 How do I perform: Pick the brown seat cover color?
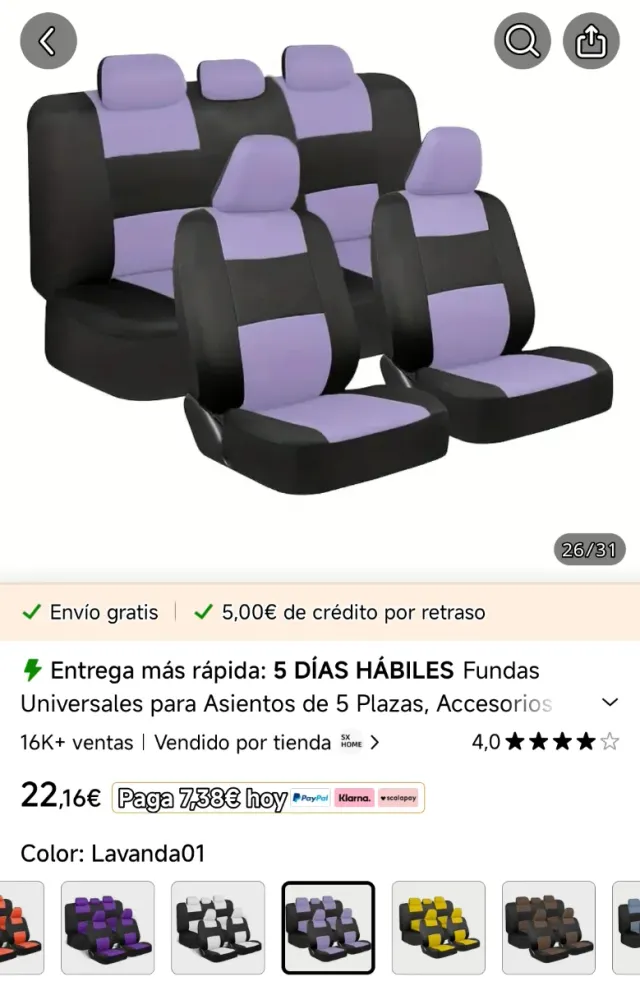[x=548, y=928]
